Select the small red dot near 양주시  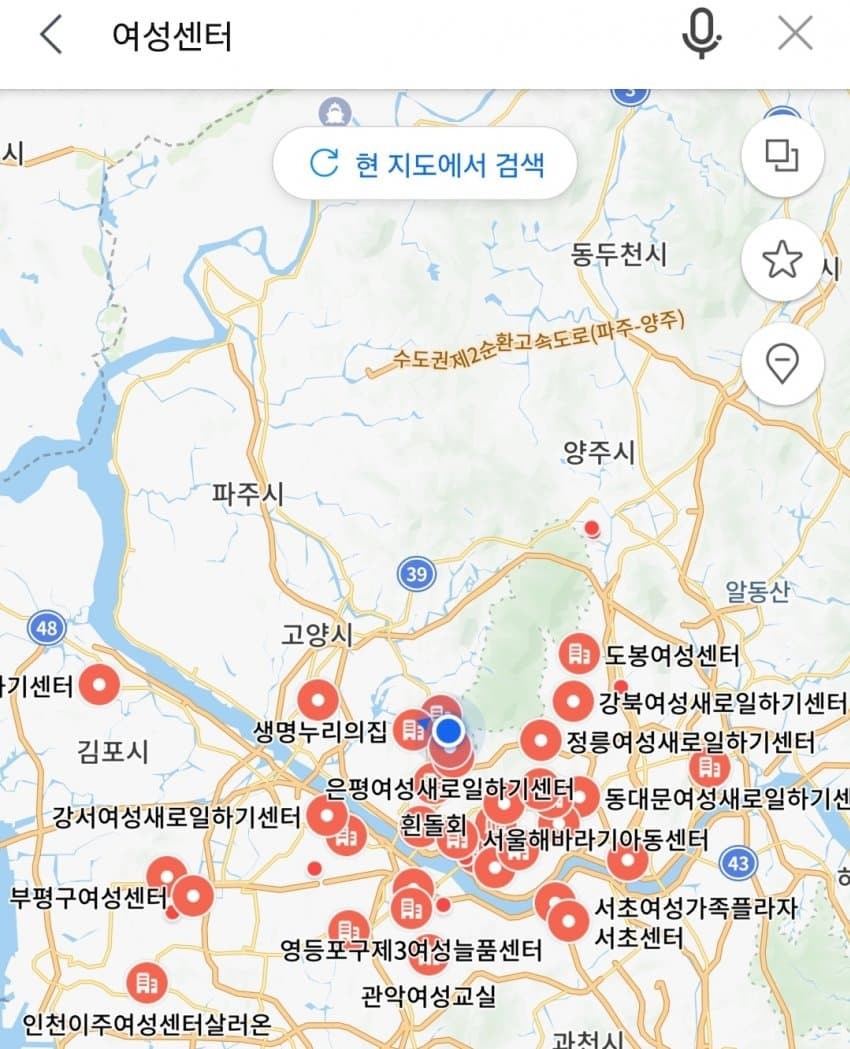[x=592, y=527]
